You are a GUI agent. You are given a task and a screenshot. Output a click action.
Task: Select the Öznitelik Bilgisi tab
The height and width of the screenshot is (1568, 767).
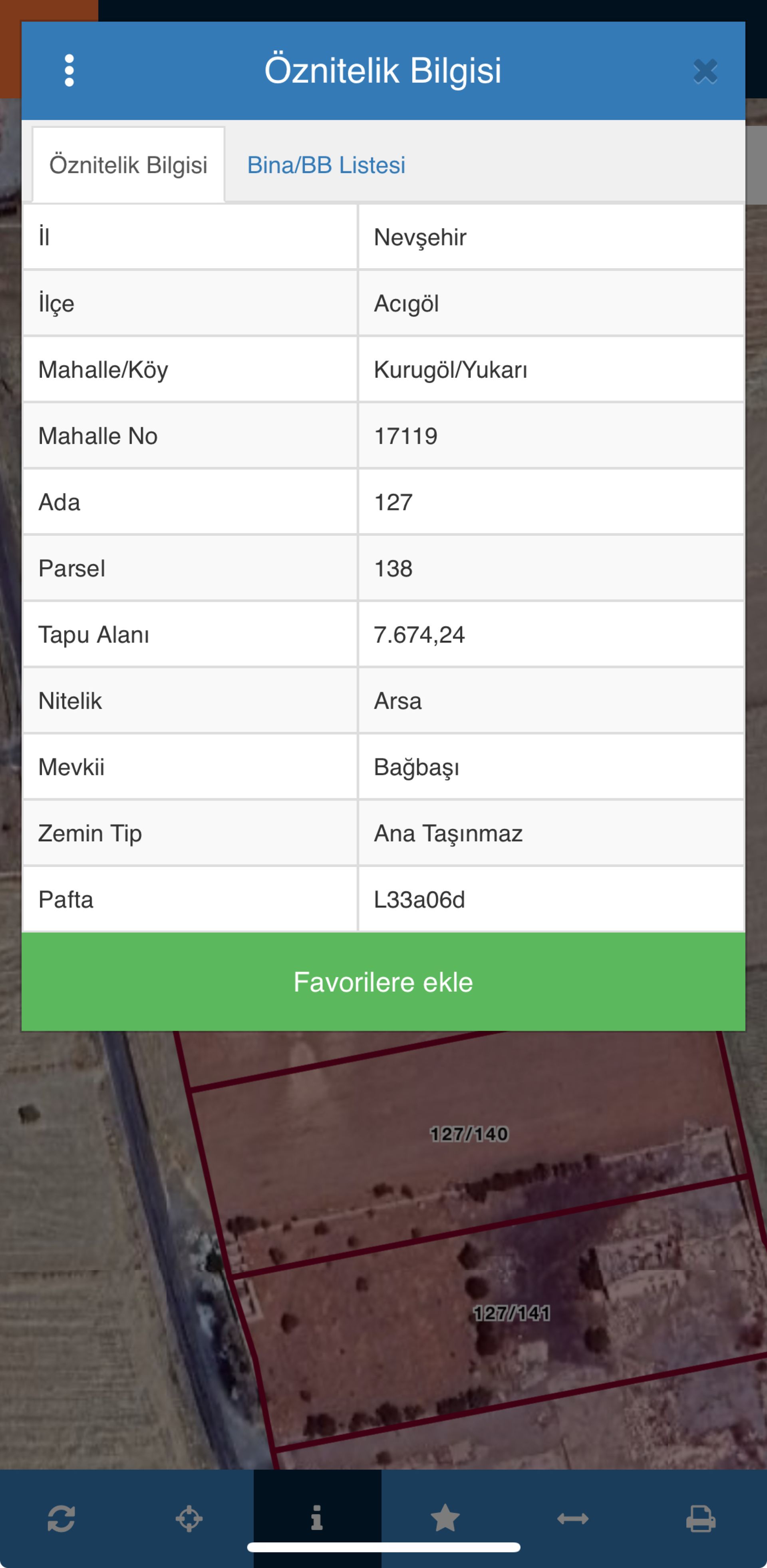128,165
